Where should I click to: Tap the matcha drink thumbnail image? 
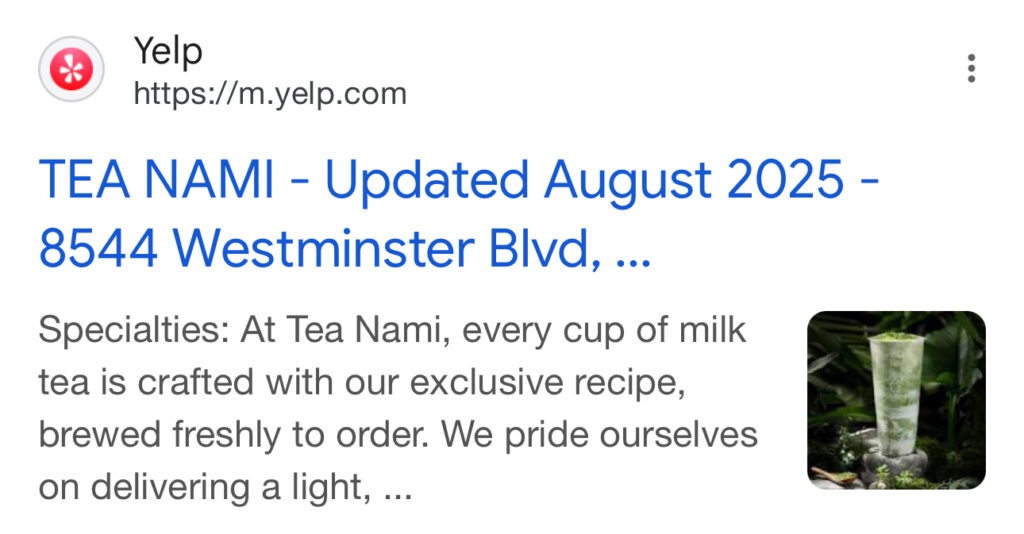point(896,400)
